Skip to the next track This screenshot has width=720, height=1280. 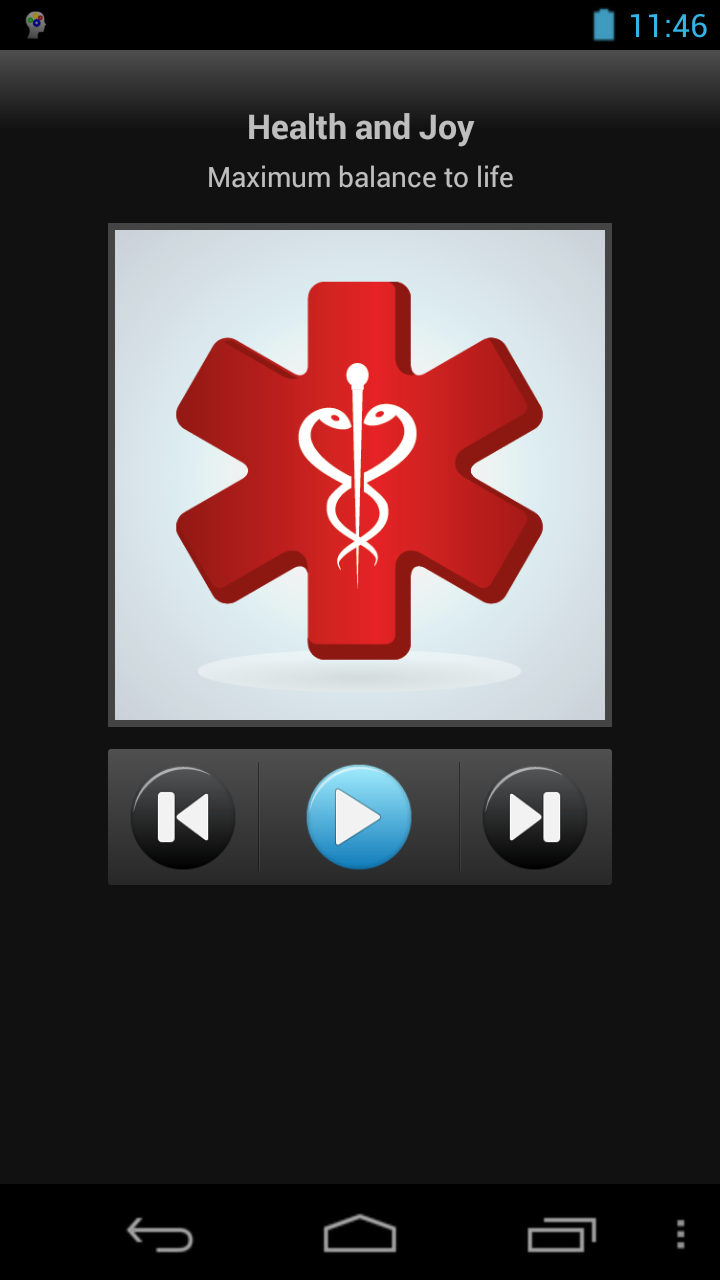[535, 817]
